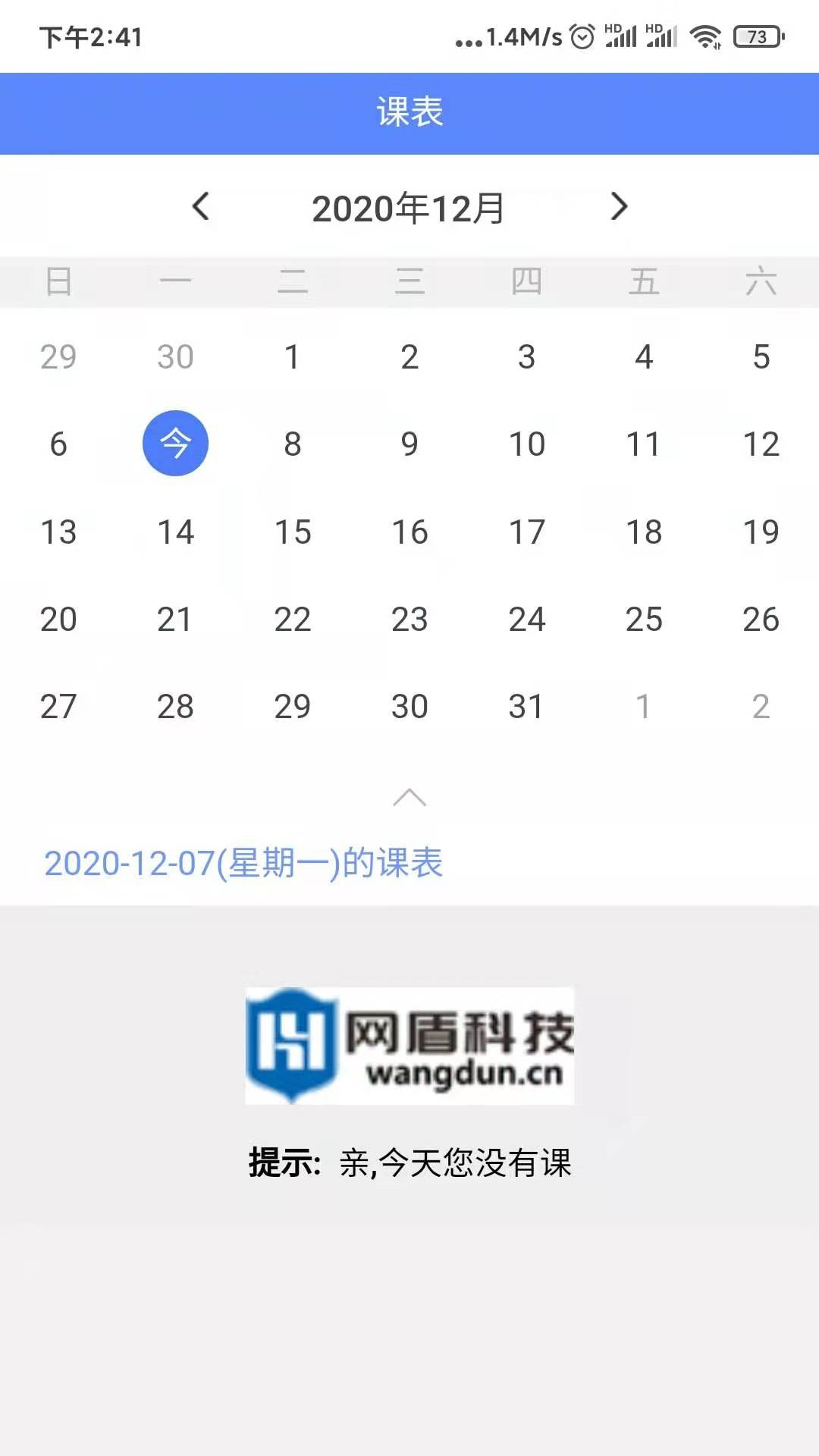Collapse the calendar with the up chevron
Screen dimensions: 819x1456
coord(409,797)
